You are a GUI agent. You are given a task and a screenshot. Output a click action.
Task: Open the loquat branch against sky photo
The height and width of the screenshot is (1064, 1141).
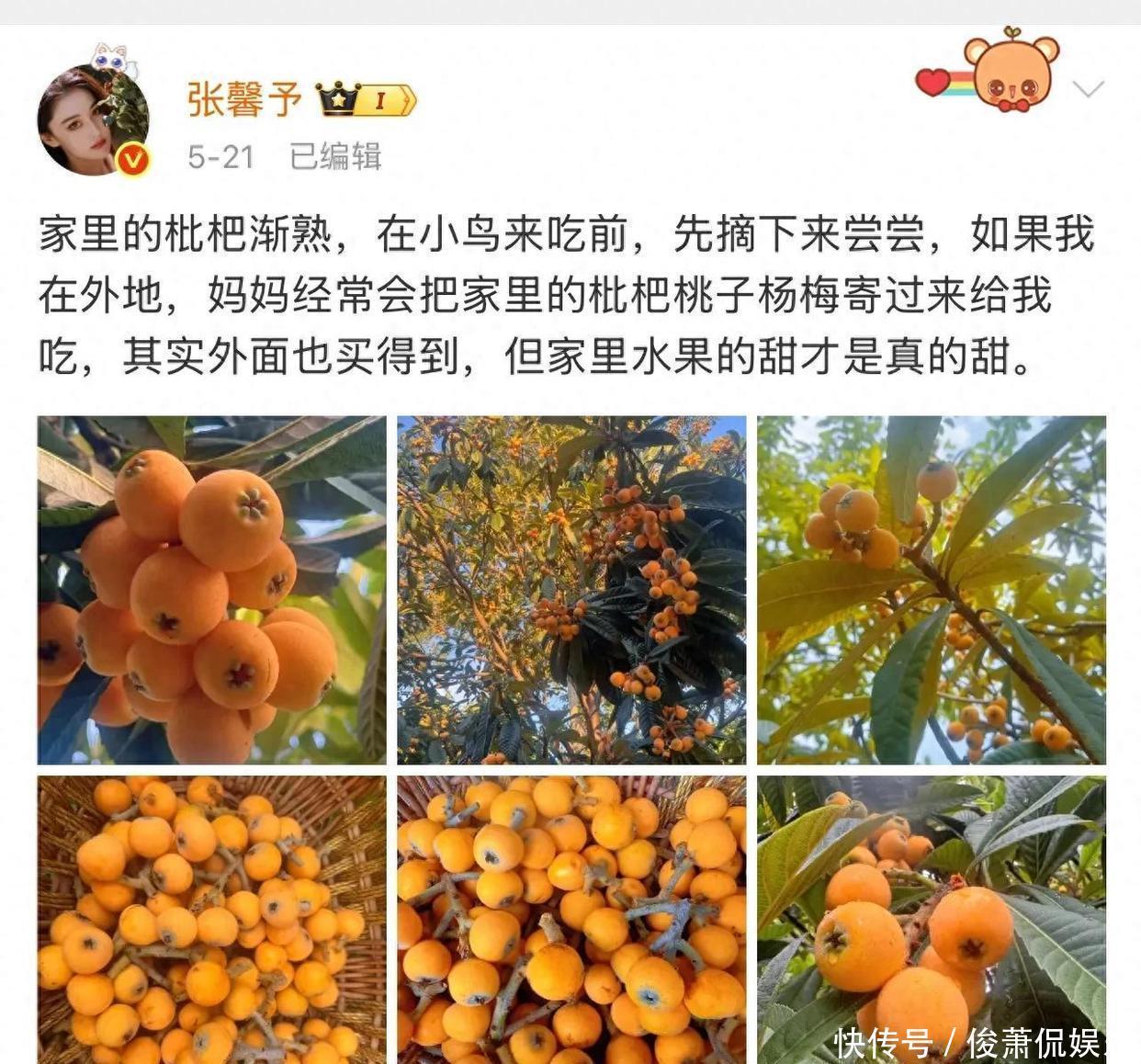pyautogui.click(x=931, y=590)
